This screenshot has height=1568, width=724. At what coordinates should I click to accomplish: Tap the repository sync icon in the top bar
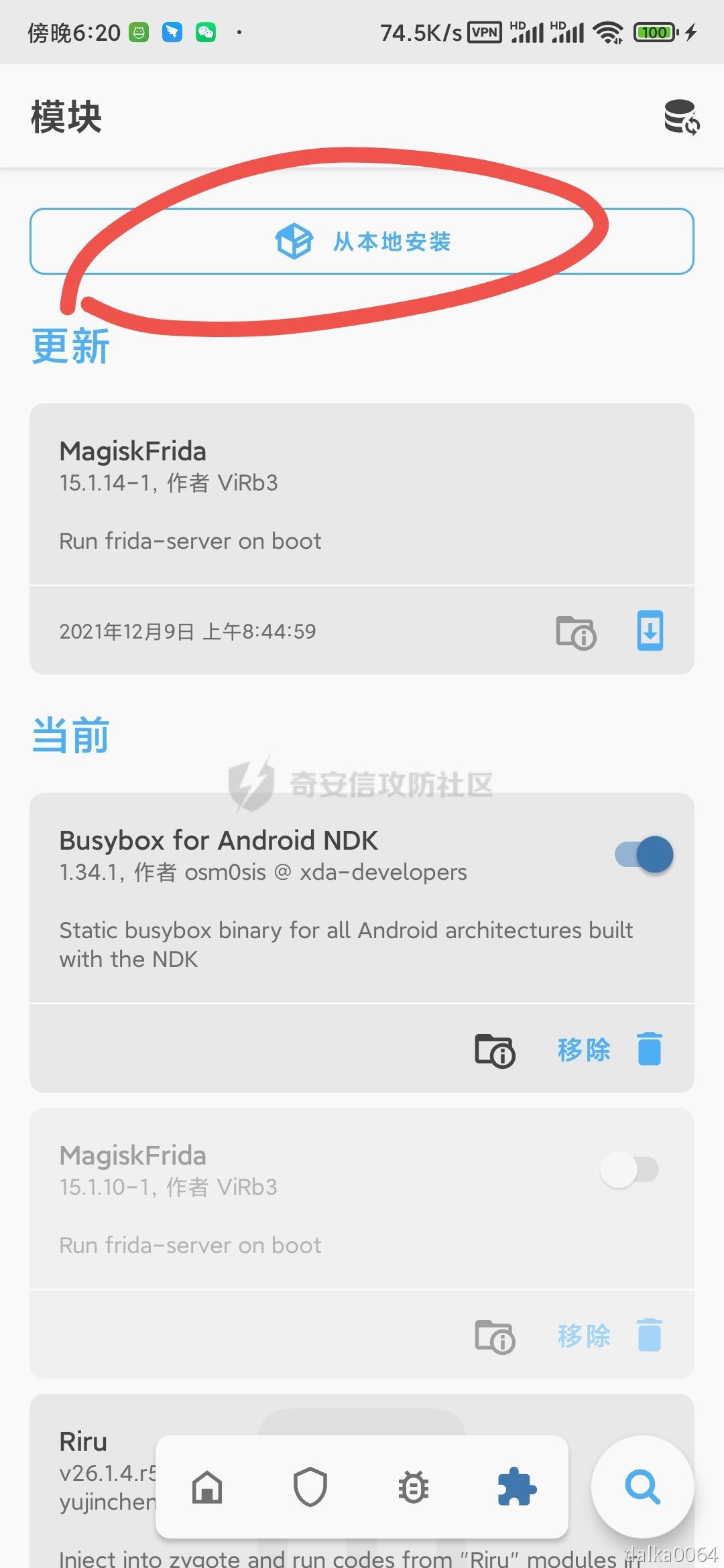[681, 117]
